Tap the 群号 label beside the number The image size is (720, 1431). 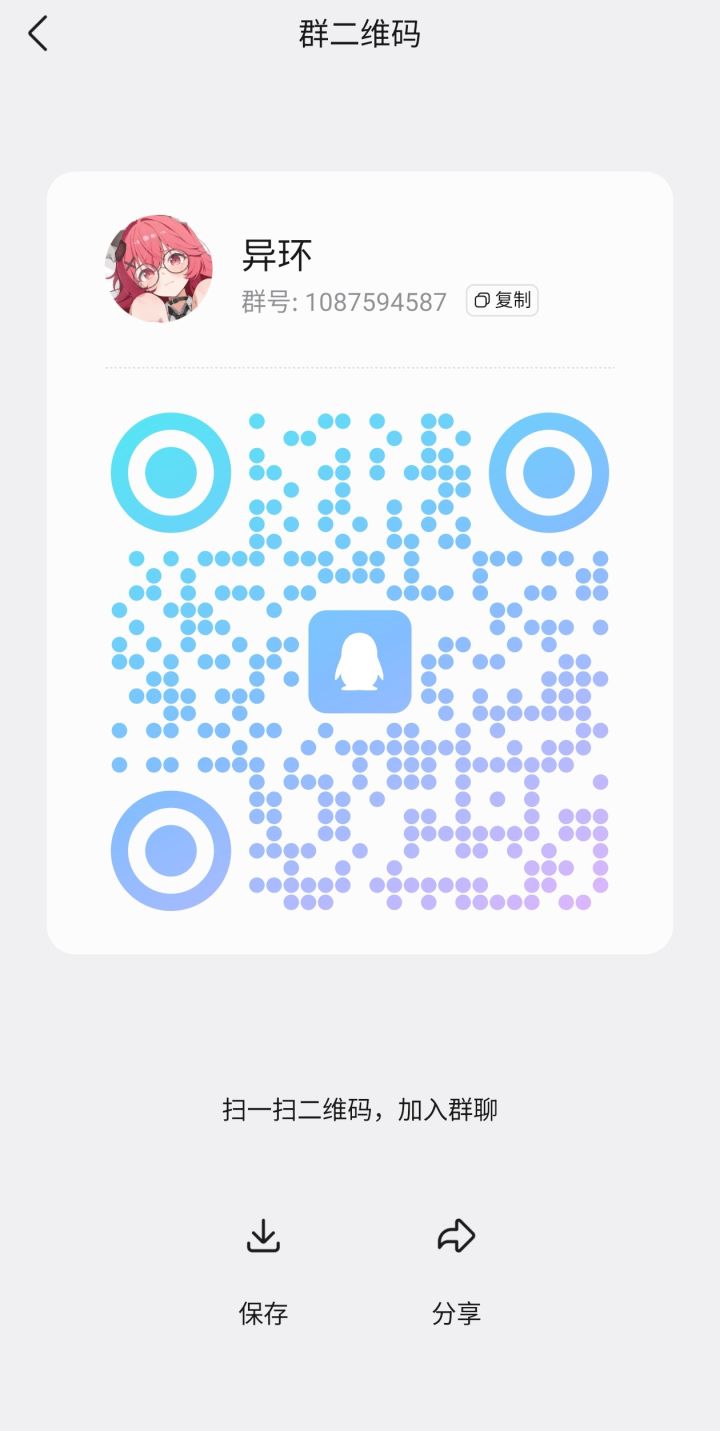point(268,301)
